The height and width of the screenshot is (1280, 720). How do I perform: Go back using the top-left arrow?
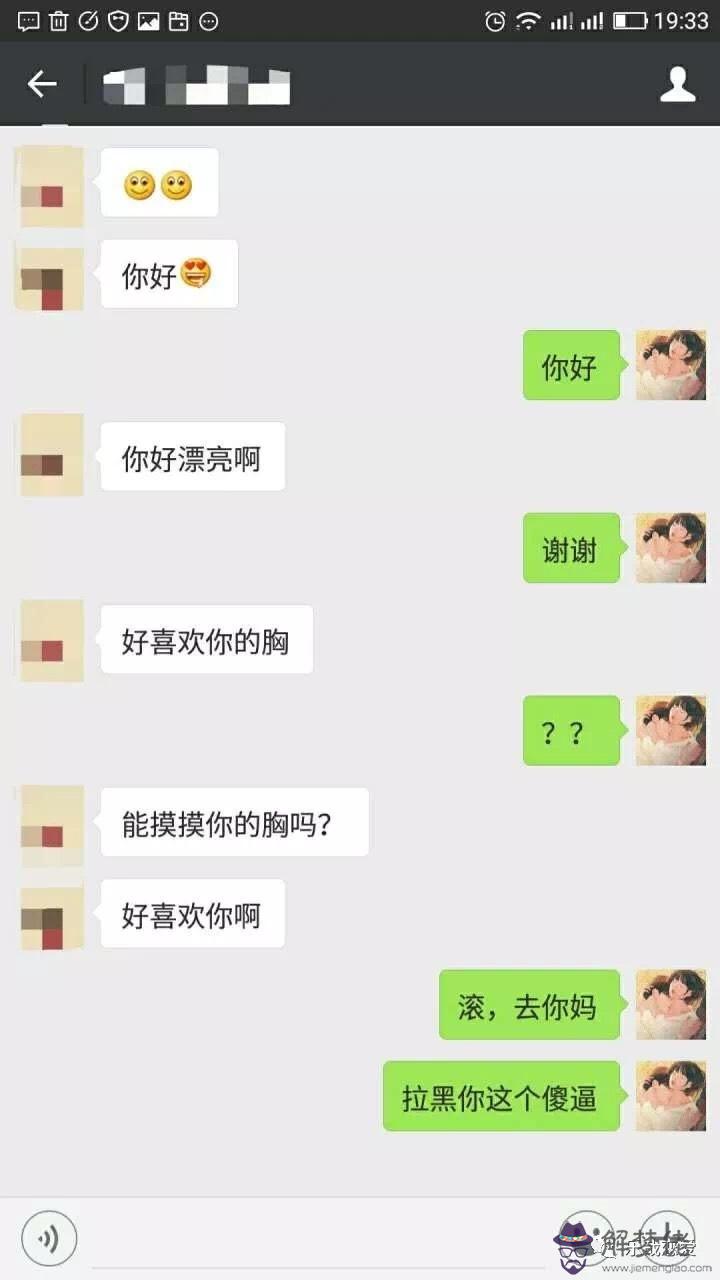[42, 85]
